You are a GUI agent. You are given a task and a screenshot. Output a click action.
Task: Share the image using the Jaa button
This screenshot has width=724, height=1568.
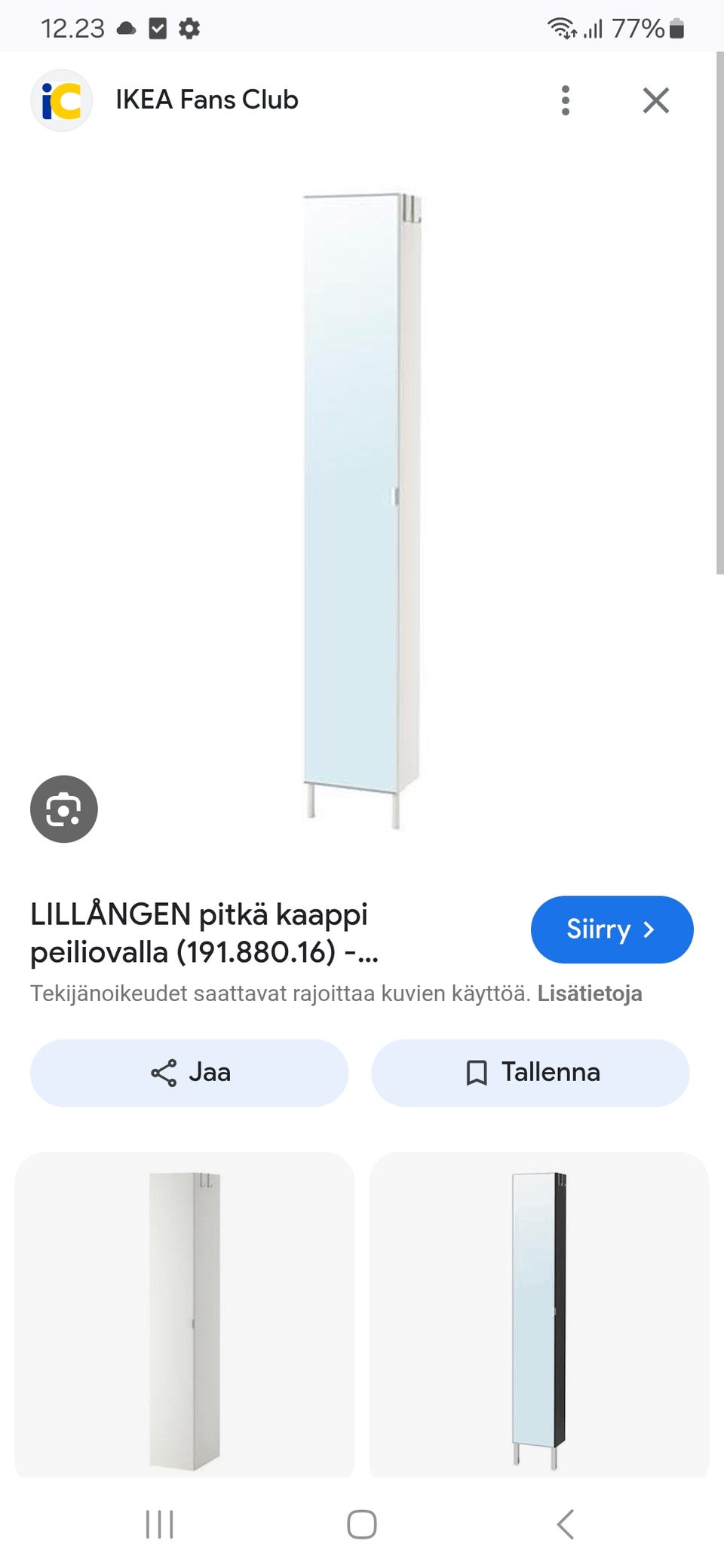[188, 1072]
